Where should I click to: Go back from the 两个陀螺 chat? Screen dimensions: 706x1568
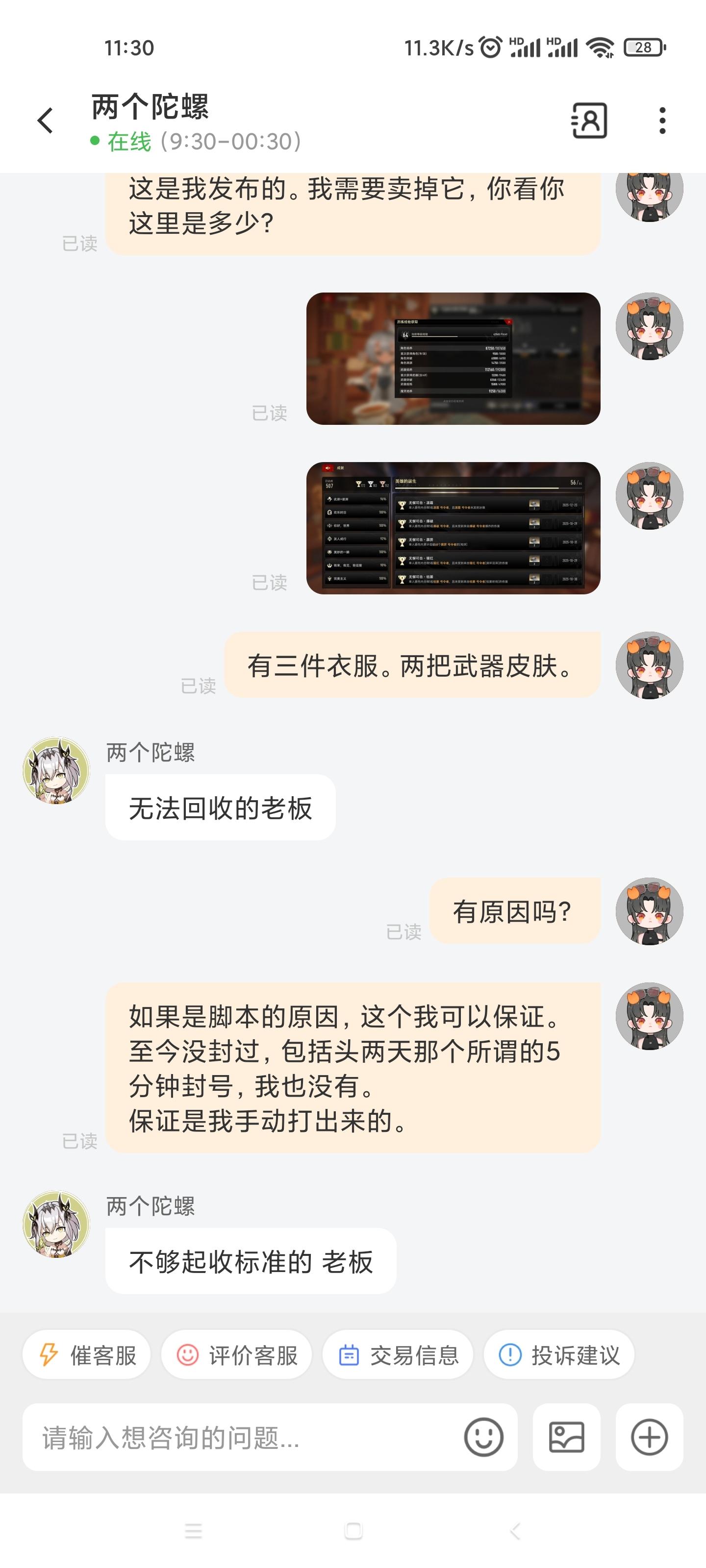(46, 121)
